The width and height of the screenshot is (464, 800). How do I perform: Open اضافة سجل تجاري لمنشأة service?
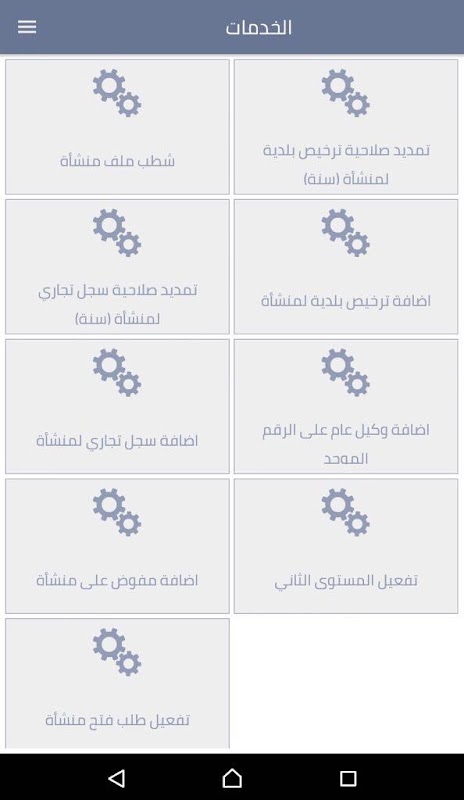pyautogui.click(x=117, y=407)
